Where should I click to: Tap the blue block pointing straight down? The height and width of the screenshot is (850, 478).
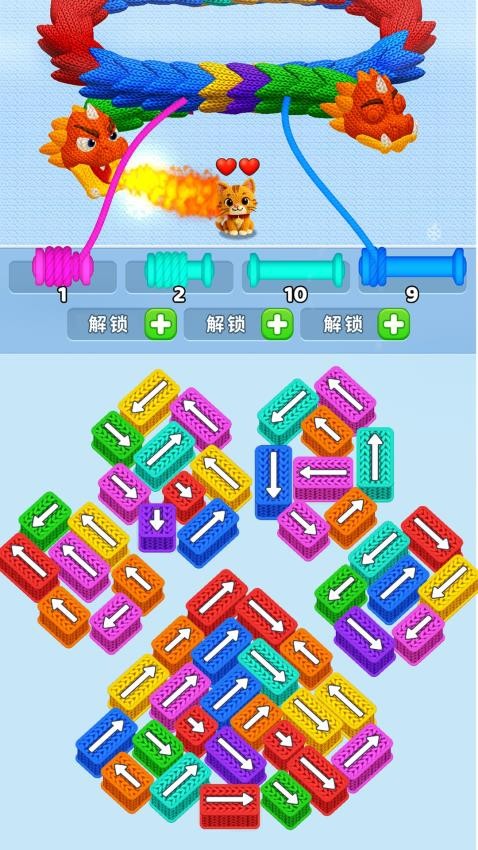pos(274,480)
